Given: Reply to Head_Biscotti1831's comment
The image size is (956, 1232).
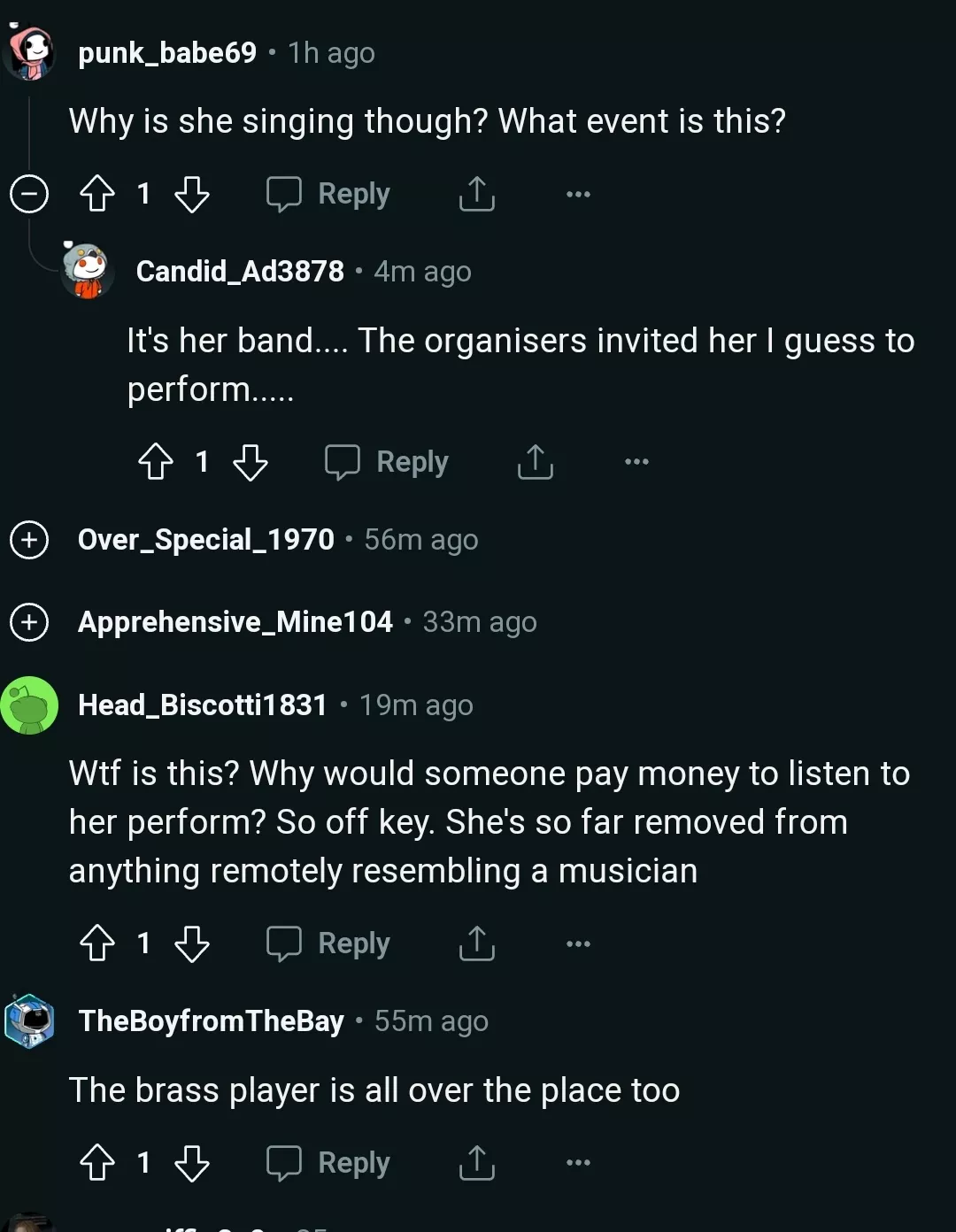Looking at the screenshot, I should pos(329,943).
